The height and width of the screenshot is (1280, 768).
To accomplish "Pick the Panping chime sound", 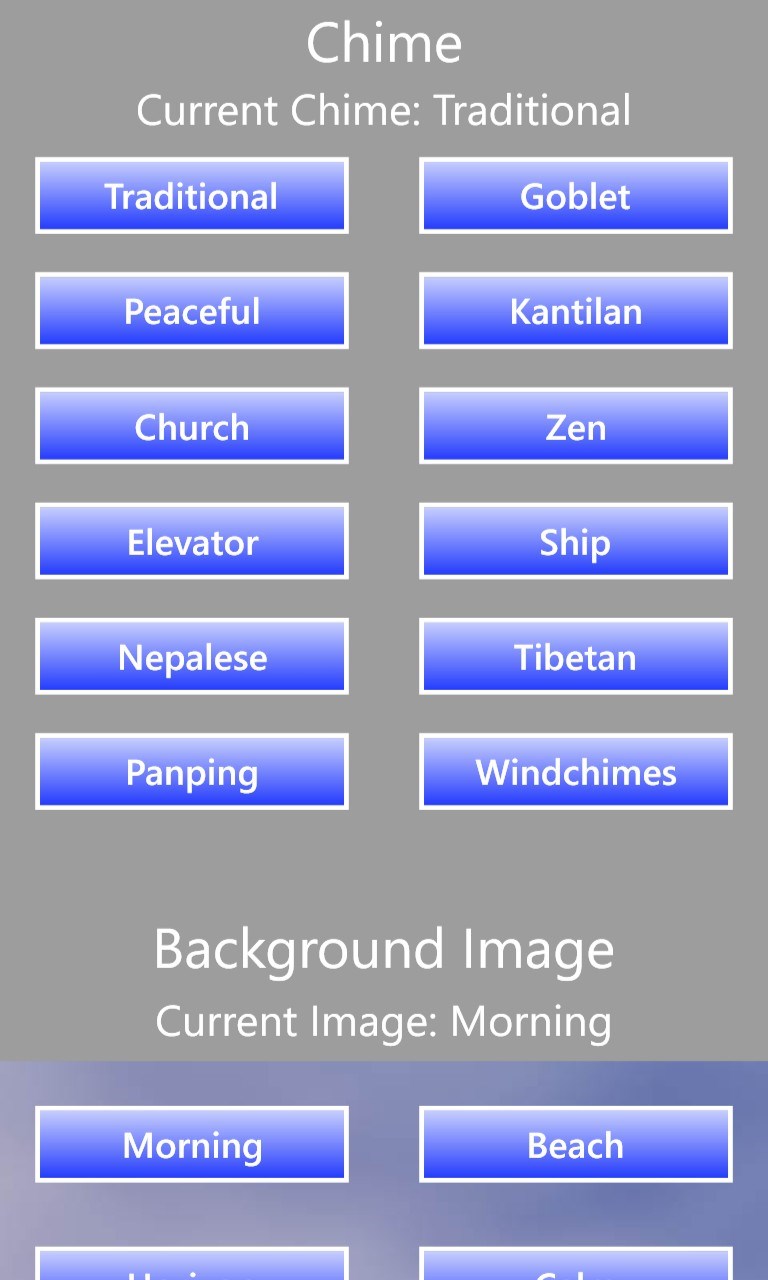I will (x=191, y=771).
